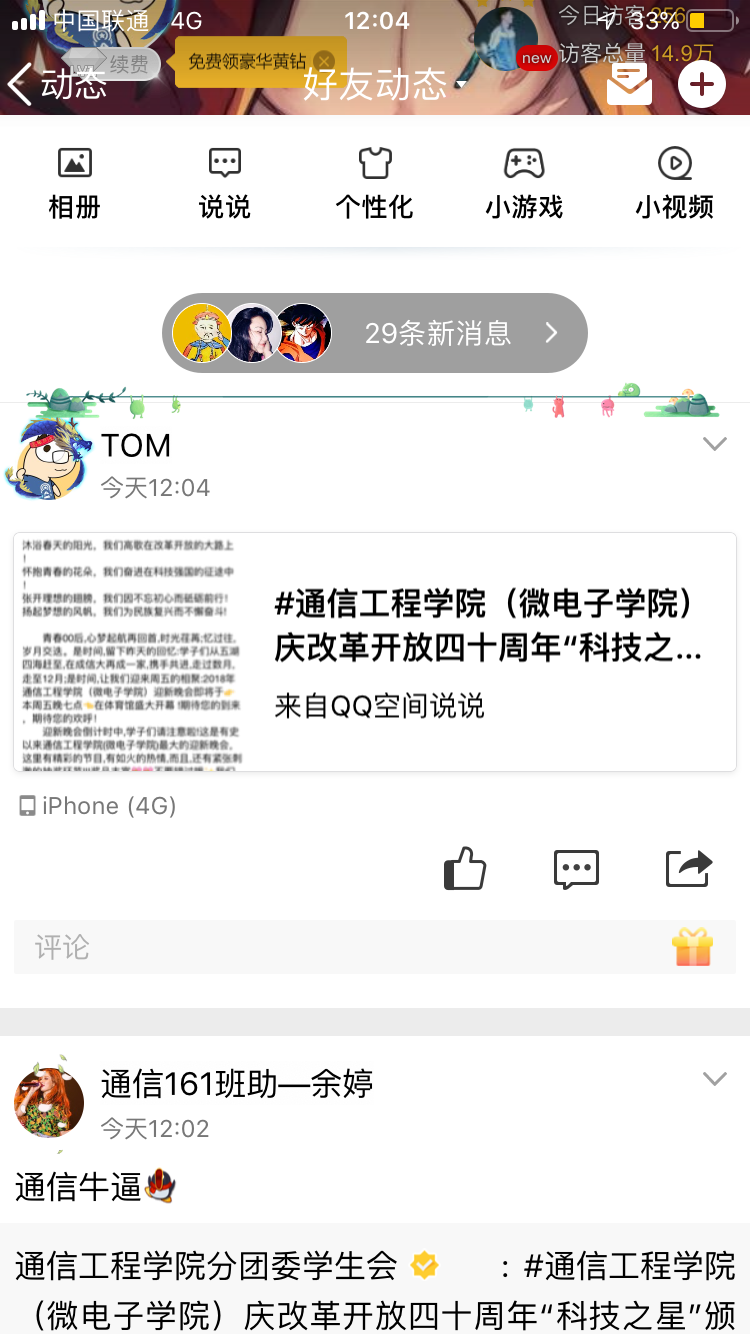This screenshot has height=1334, width=750.
Task: Open 个性化
Action: 374,183
